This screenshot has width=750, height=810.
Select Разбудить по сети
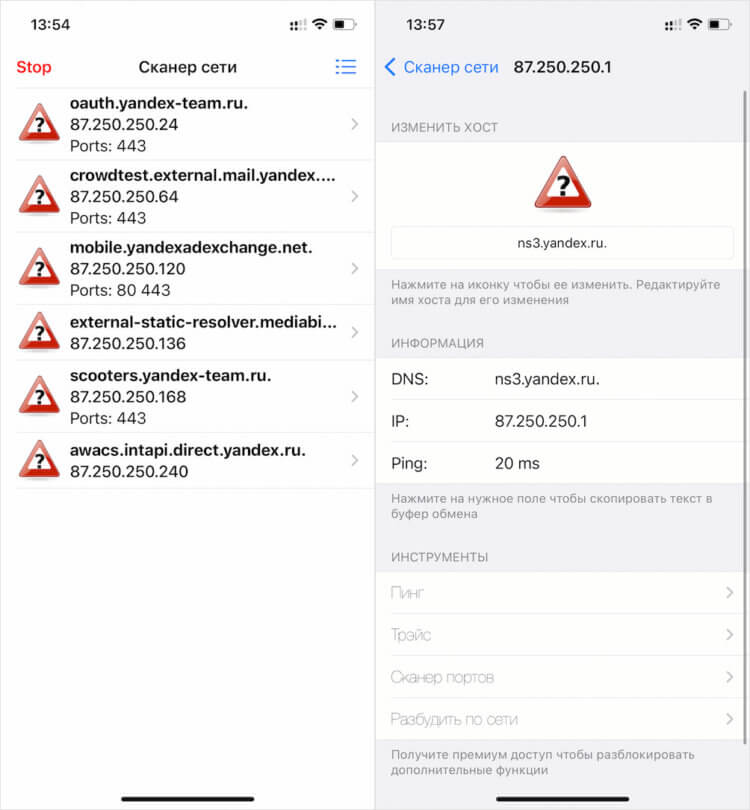click(562, 719)
